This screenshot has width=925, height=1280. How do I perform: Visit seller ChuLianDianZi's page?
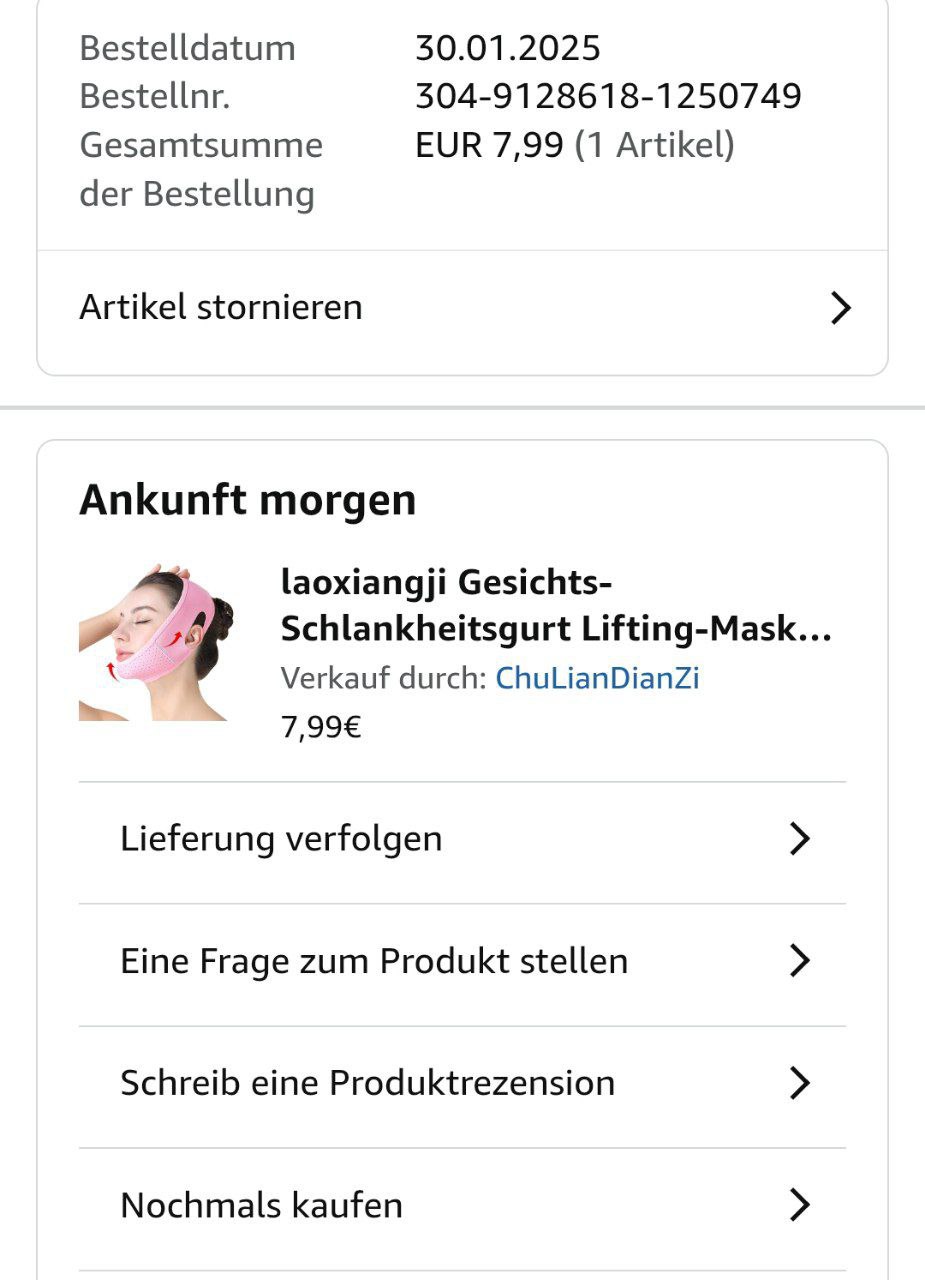click(x=597, y=679)
